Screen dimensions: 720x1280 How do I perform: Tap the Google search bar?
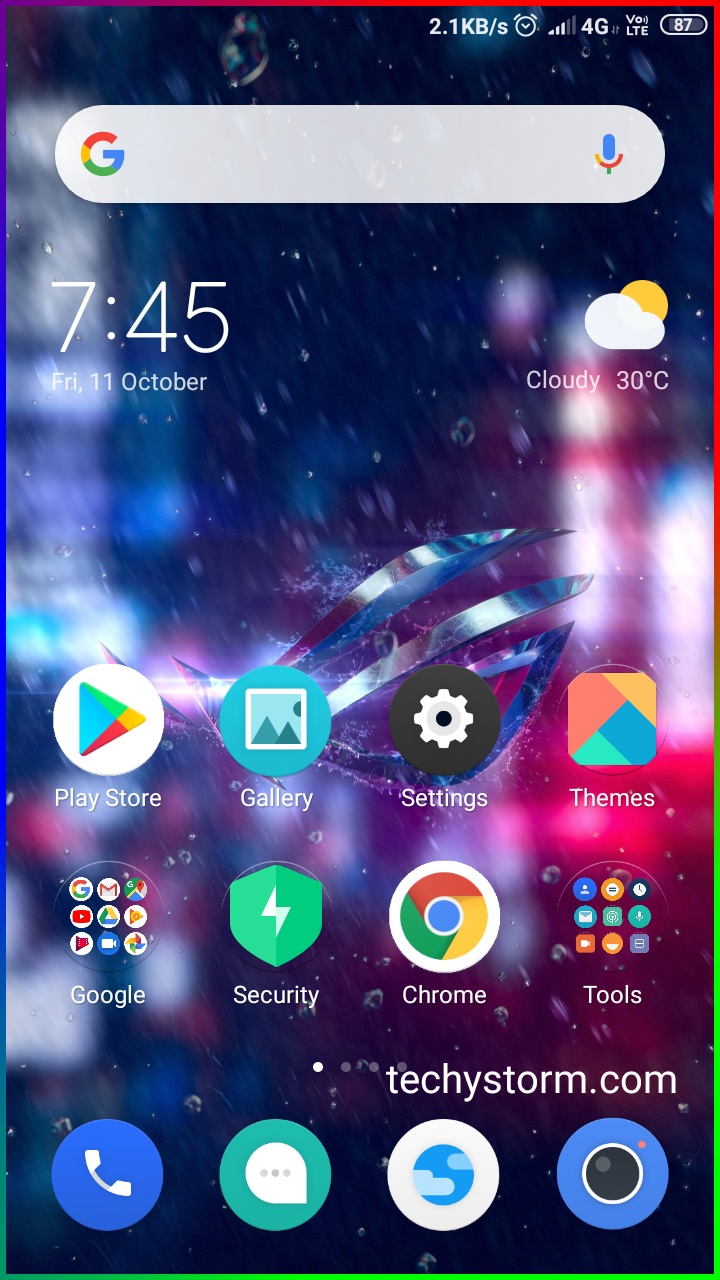[x=360, y=155]
